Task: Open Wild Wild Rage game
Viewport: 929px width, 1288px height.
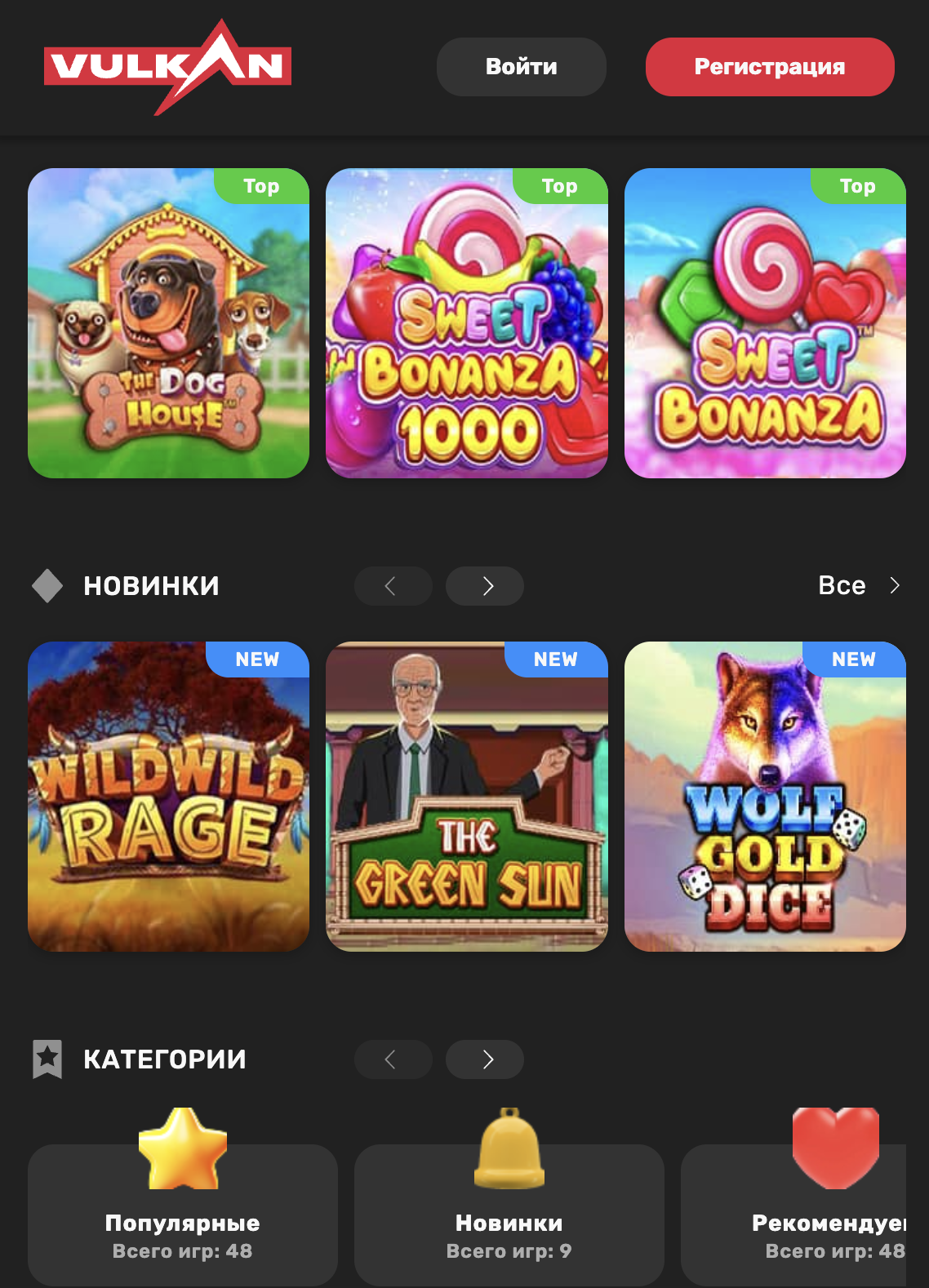Action: [168, 797]
